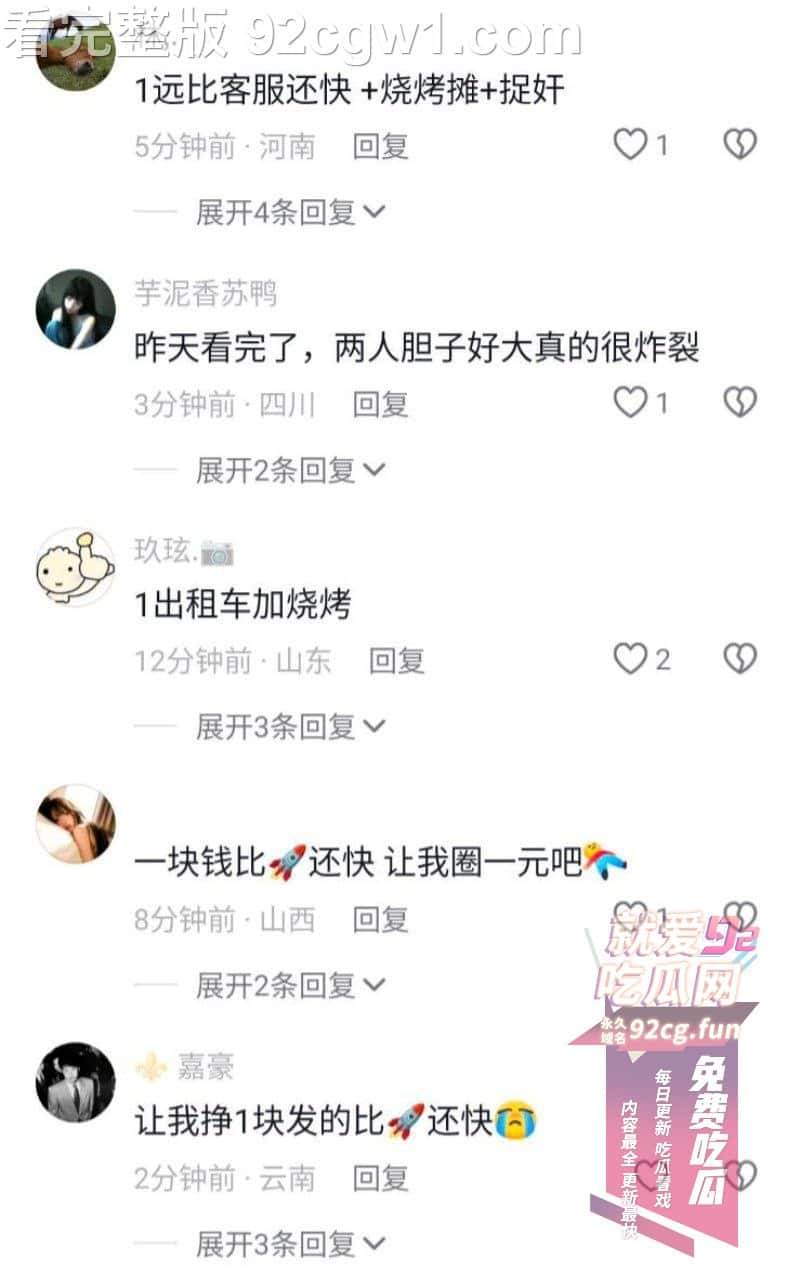Dislike 芋泥香苏鸭's comment
800x1276 pixels.
740,403
